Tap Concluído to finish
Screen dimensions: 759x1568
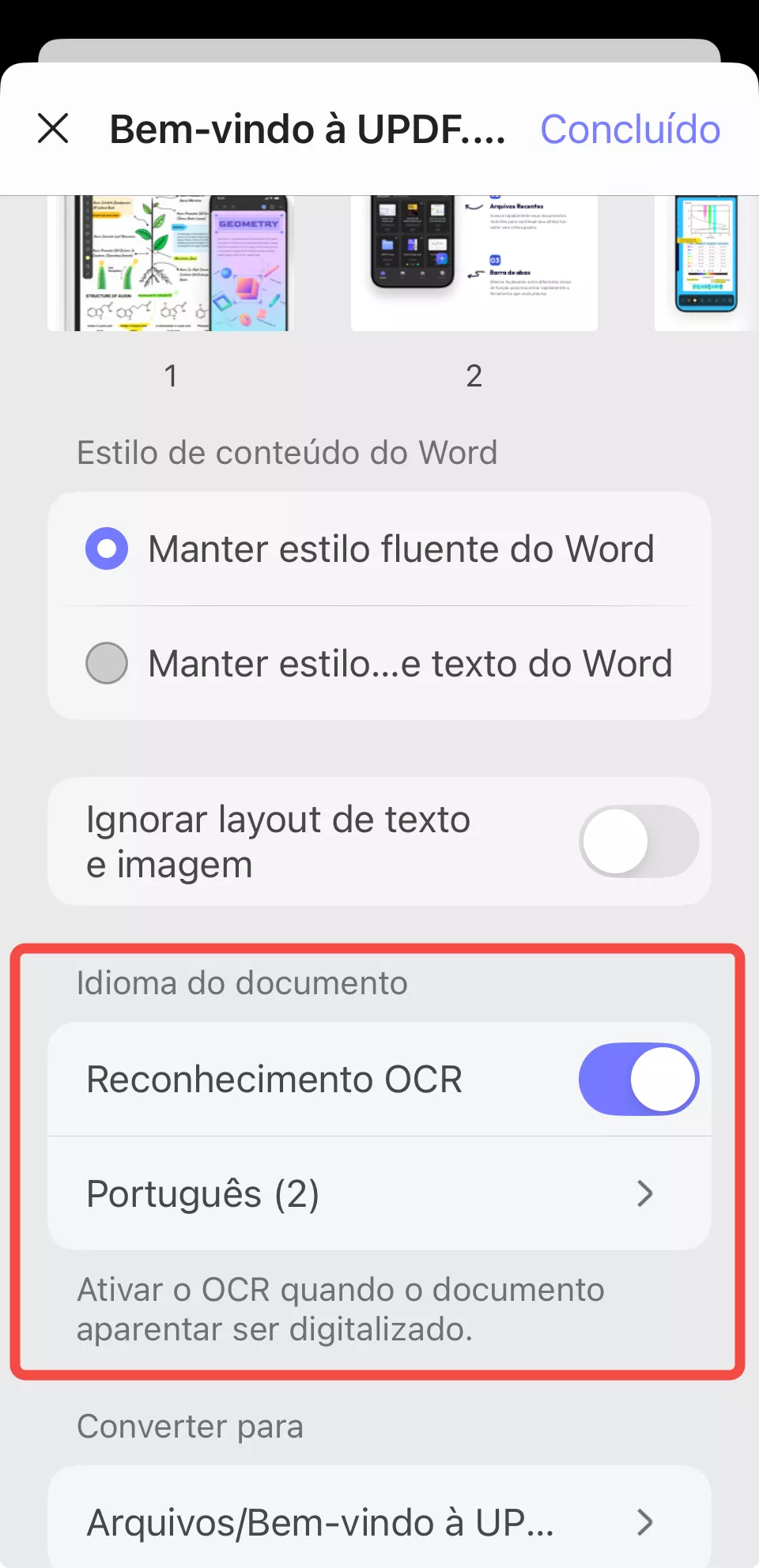pyautogui.click(x=629, y=130)
